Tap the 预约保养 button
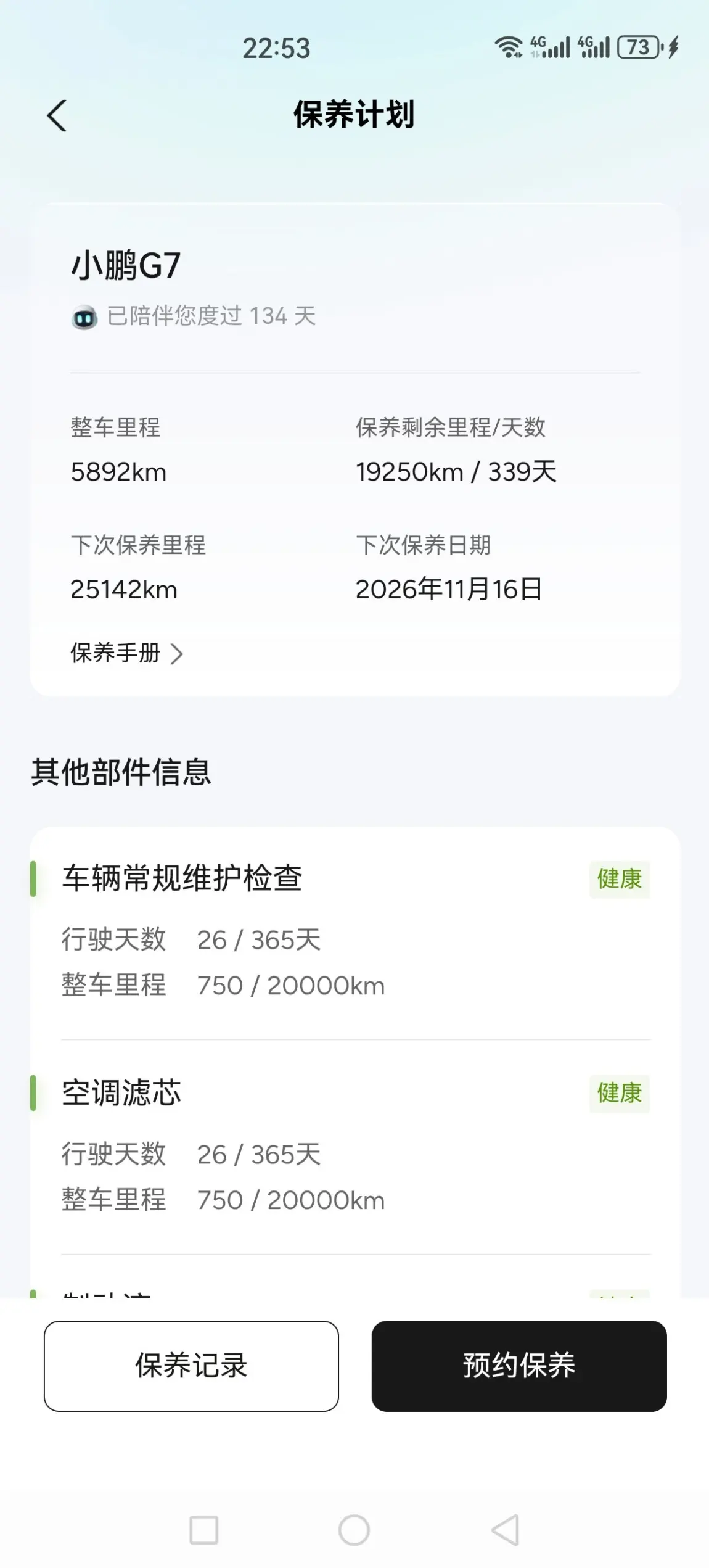This screenshot has width=709, height=1568. [518, 1366]
